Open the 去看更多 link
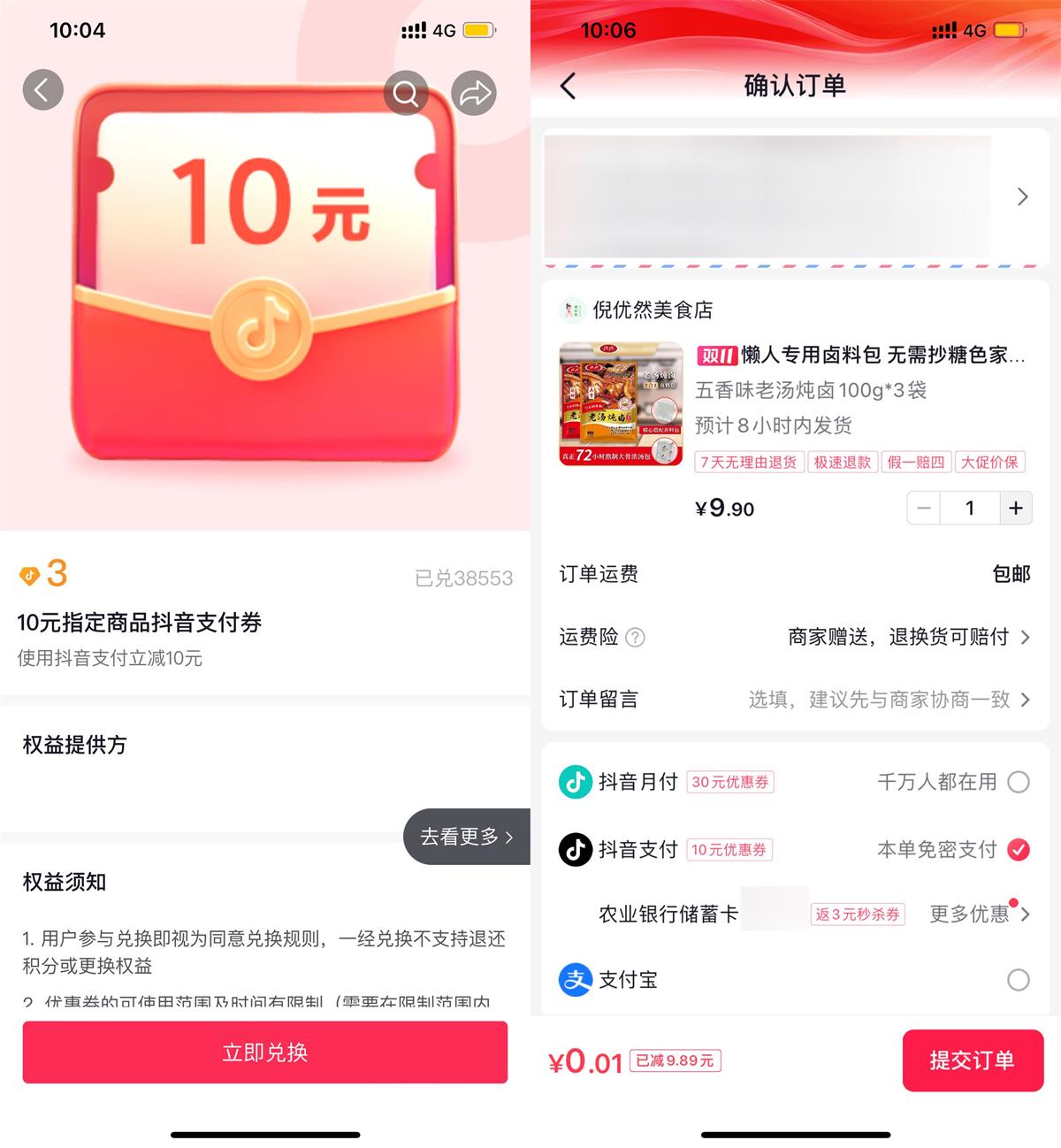This screenshot has height=1148, width=1061. 466,836
